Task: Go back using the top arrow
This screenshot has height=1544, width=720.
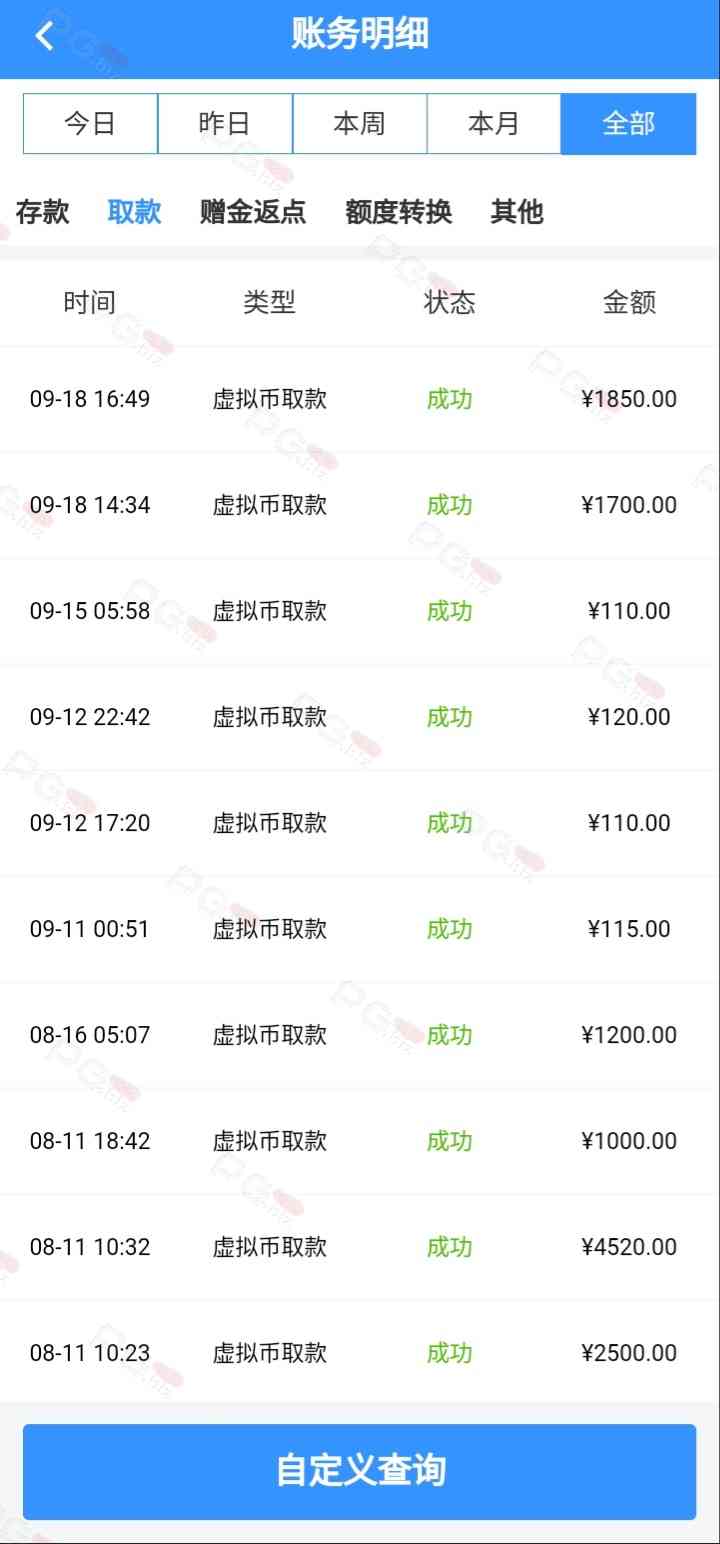Action: (44, 36)
